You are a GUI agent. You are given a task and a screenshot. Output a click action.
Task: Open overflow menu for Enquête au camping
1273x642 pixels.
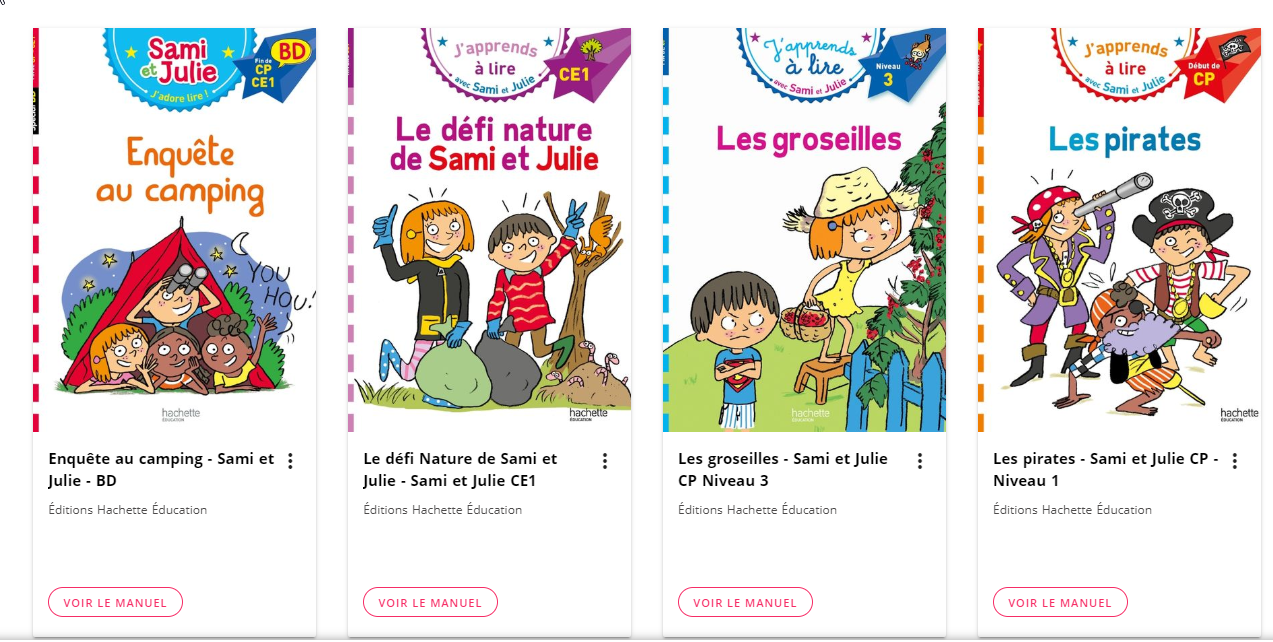290,461
